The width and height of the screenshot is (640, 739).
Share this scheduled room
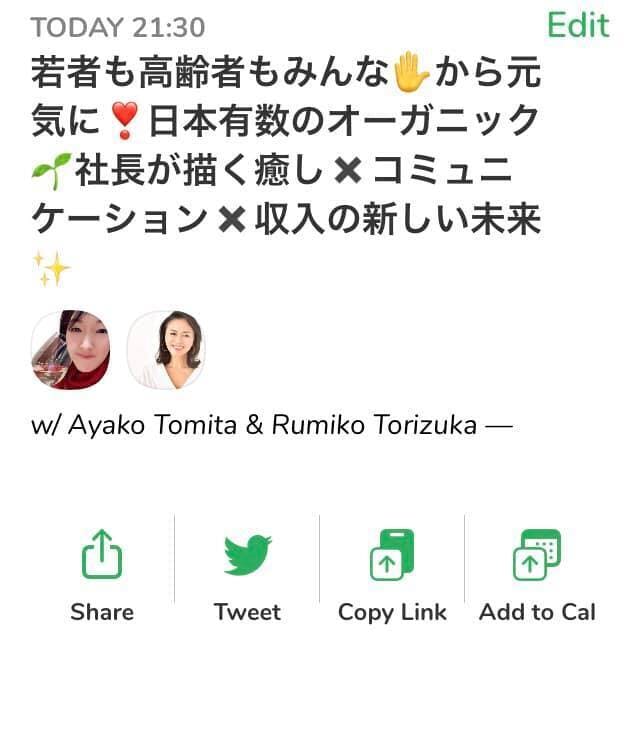101,572
